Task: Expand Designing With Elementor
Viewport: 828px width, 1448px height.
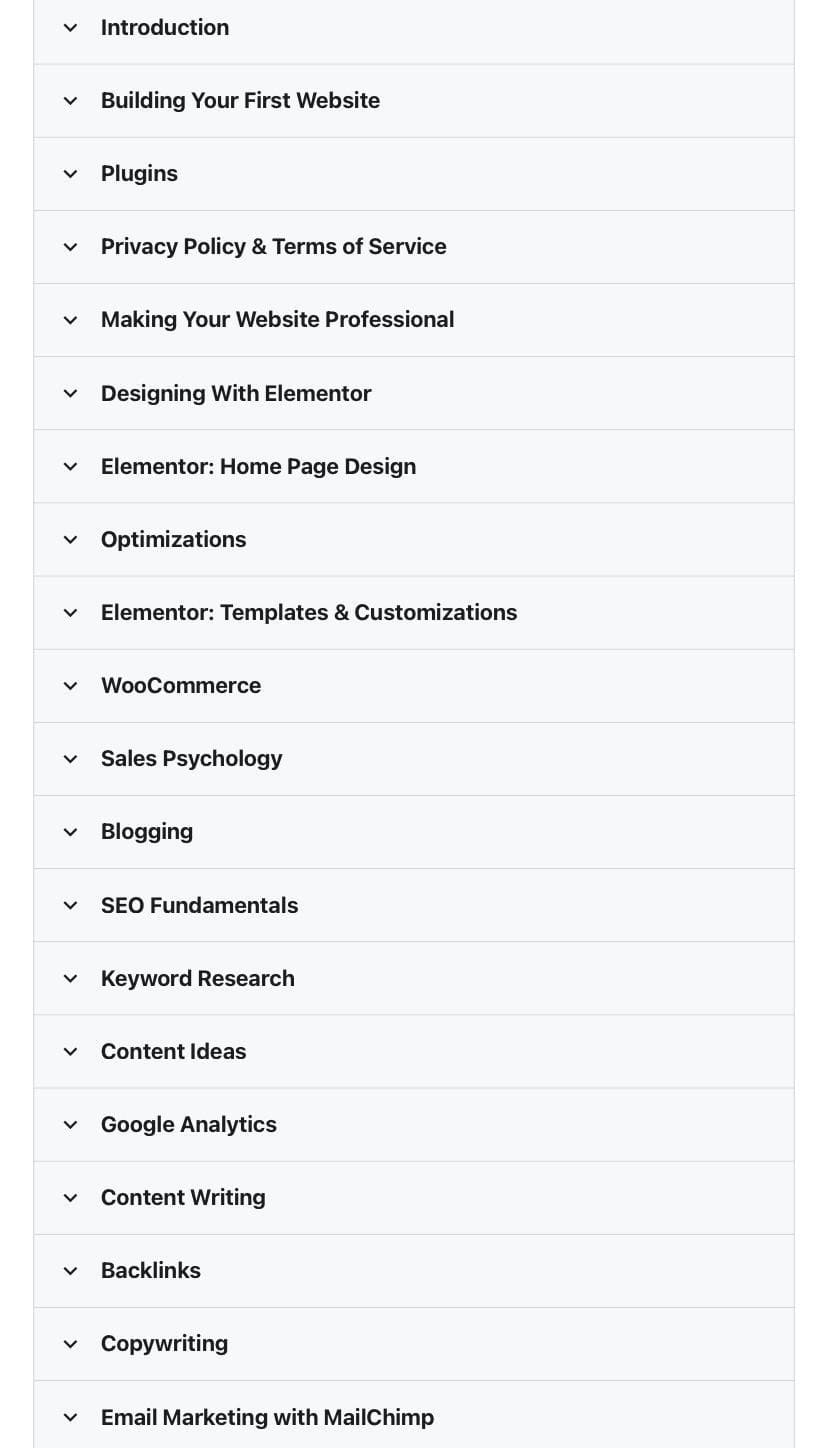Action: tap(414, 393)
